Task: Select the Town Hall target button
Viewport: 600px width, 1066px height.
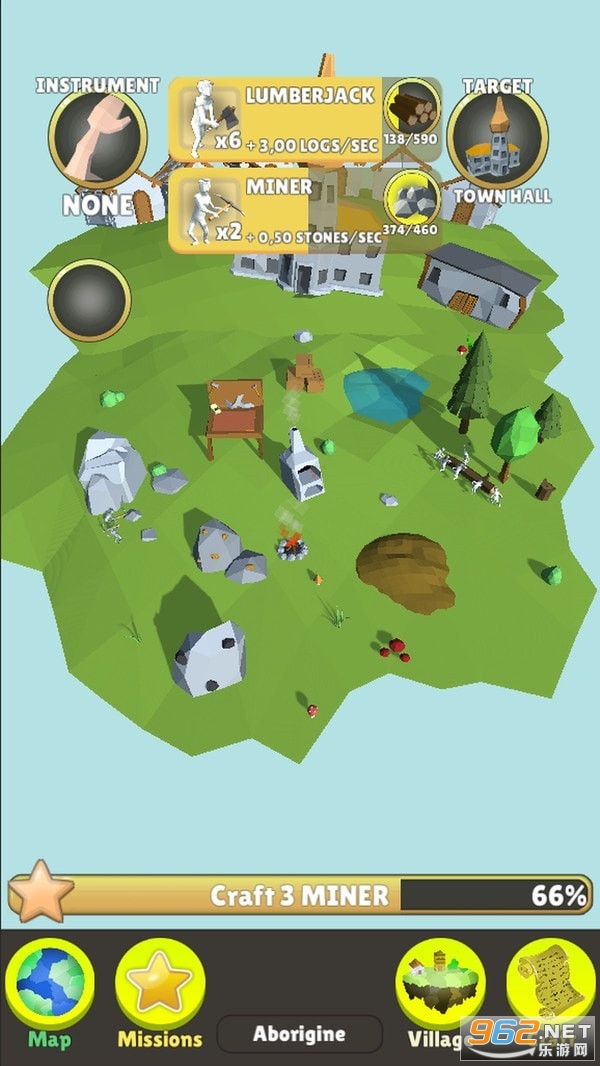Action: pos(497,139)
